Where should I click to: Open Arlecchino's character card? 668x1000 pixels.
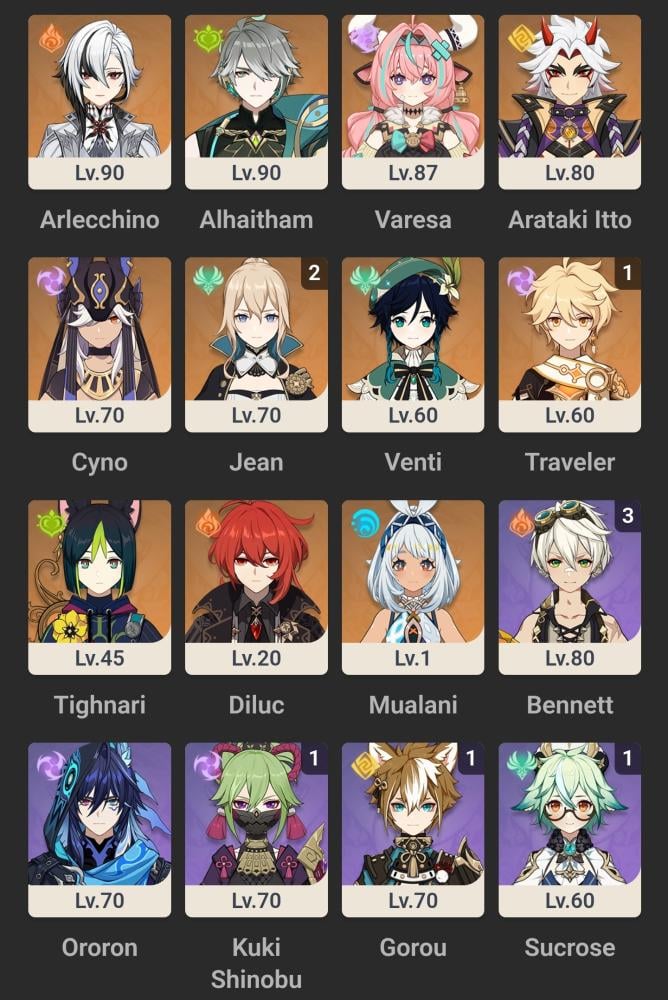99,100
